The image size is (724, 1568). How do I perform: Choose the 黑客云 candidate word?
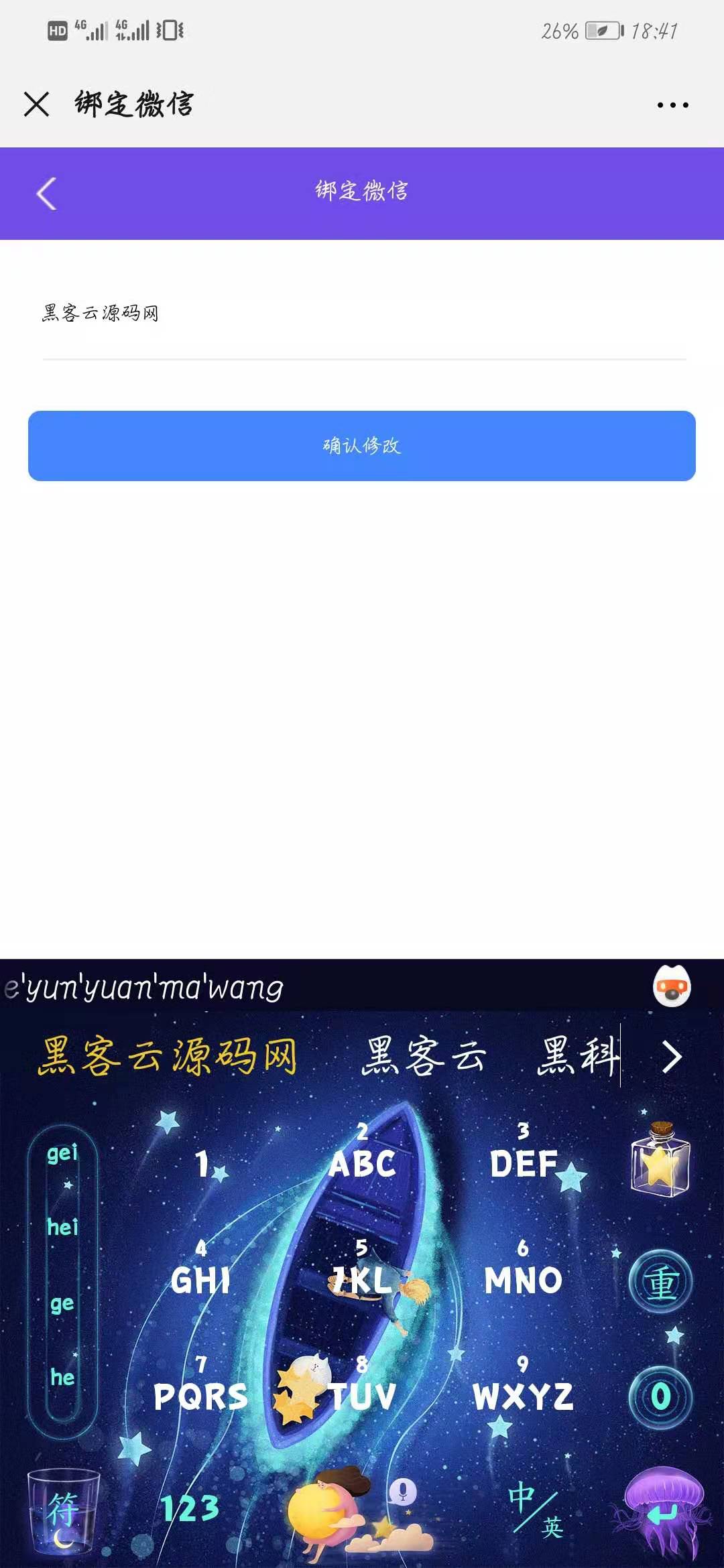point(424,1057)
